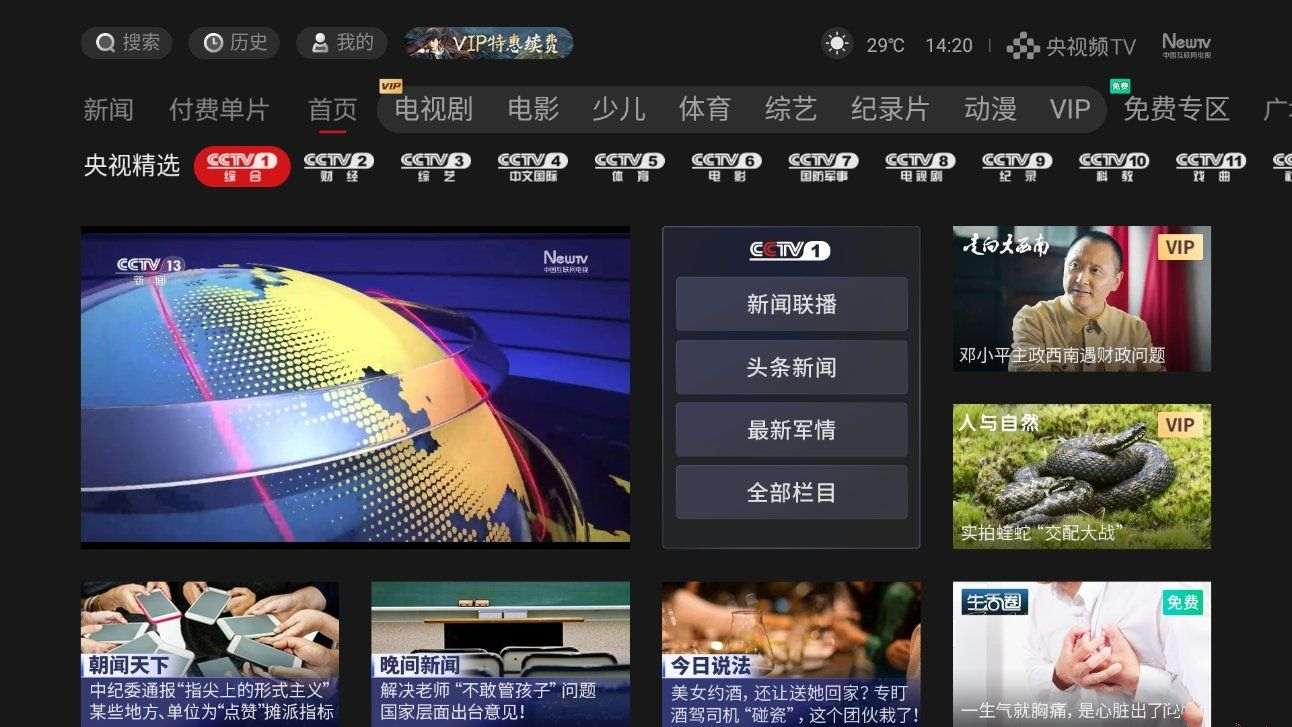Screen dimensions: 1292x727
Task: Switch to the 纪录片 tab
Action: (x=889, y=109)
